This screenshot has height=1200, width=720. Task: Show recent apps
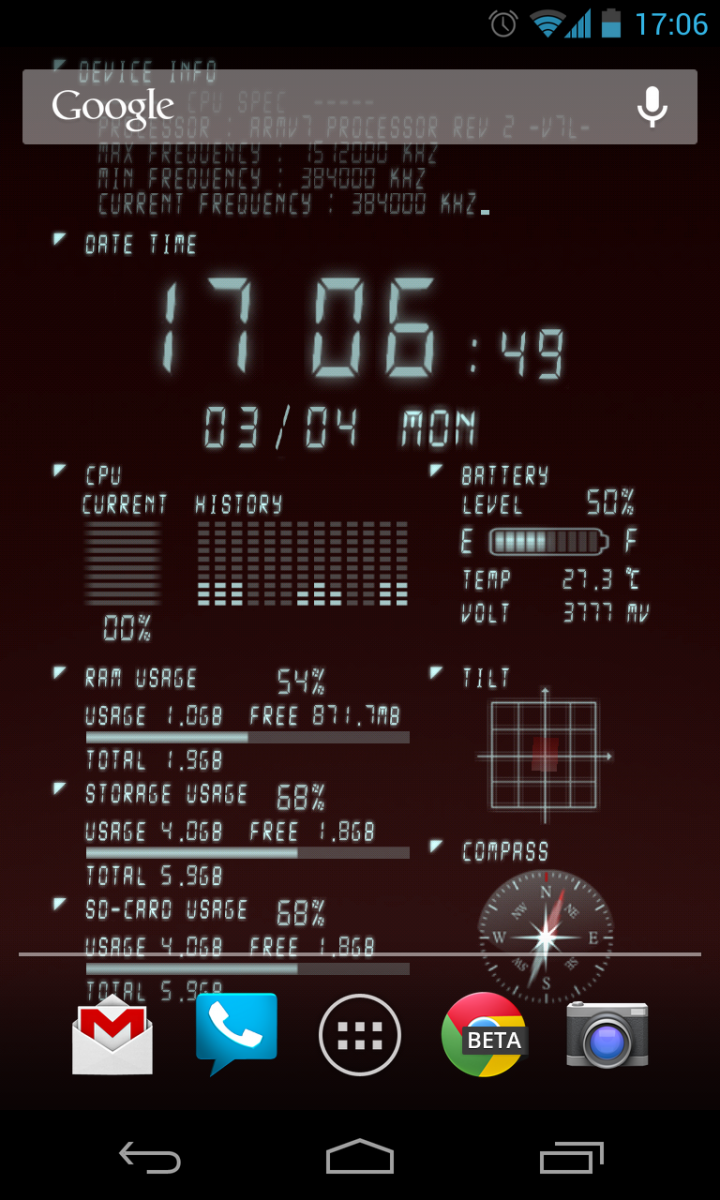click(x=571, y=1158)
